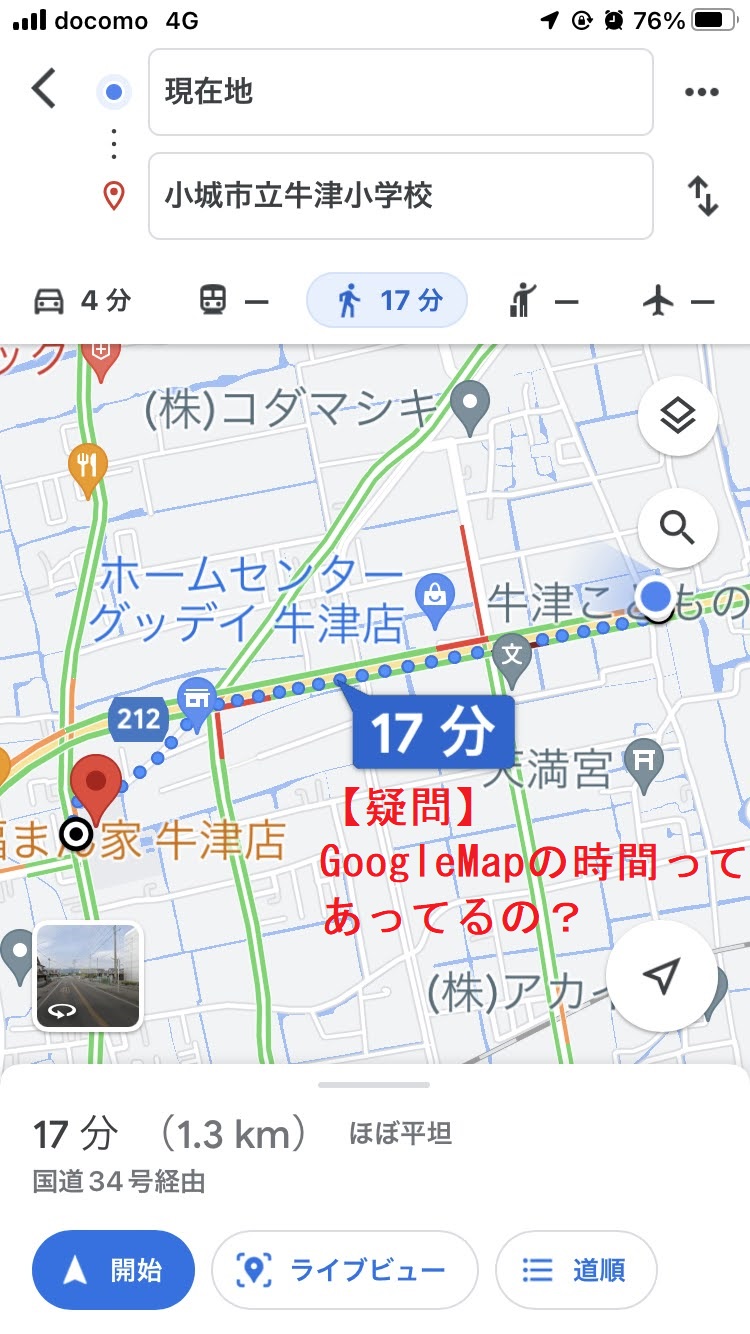750x1334 pixels.
Task: Show the step-by-step 道順 list
Action: tap(575, 1270)
